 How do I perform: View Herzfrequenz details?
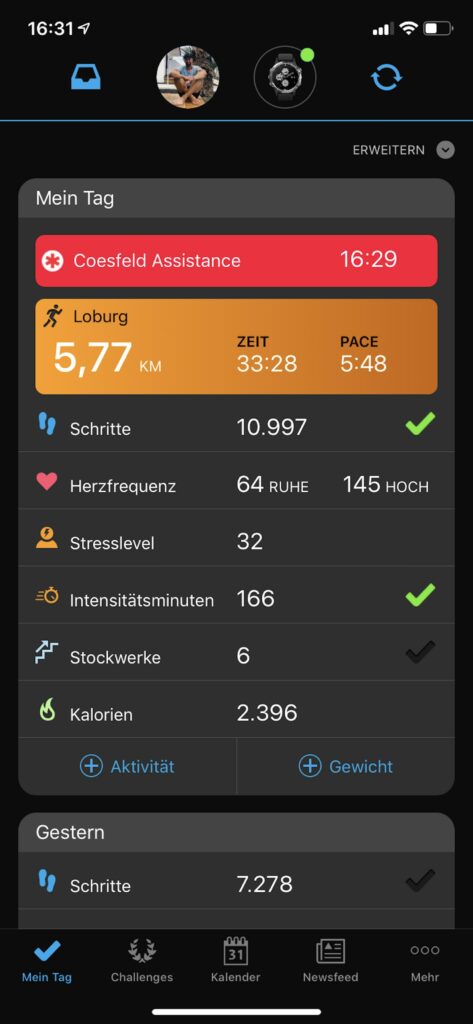(x=236, y=485)
